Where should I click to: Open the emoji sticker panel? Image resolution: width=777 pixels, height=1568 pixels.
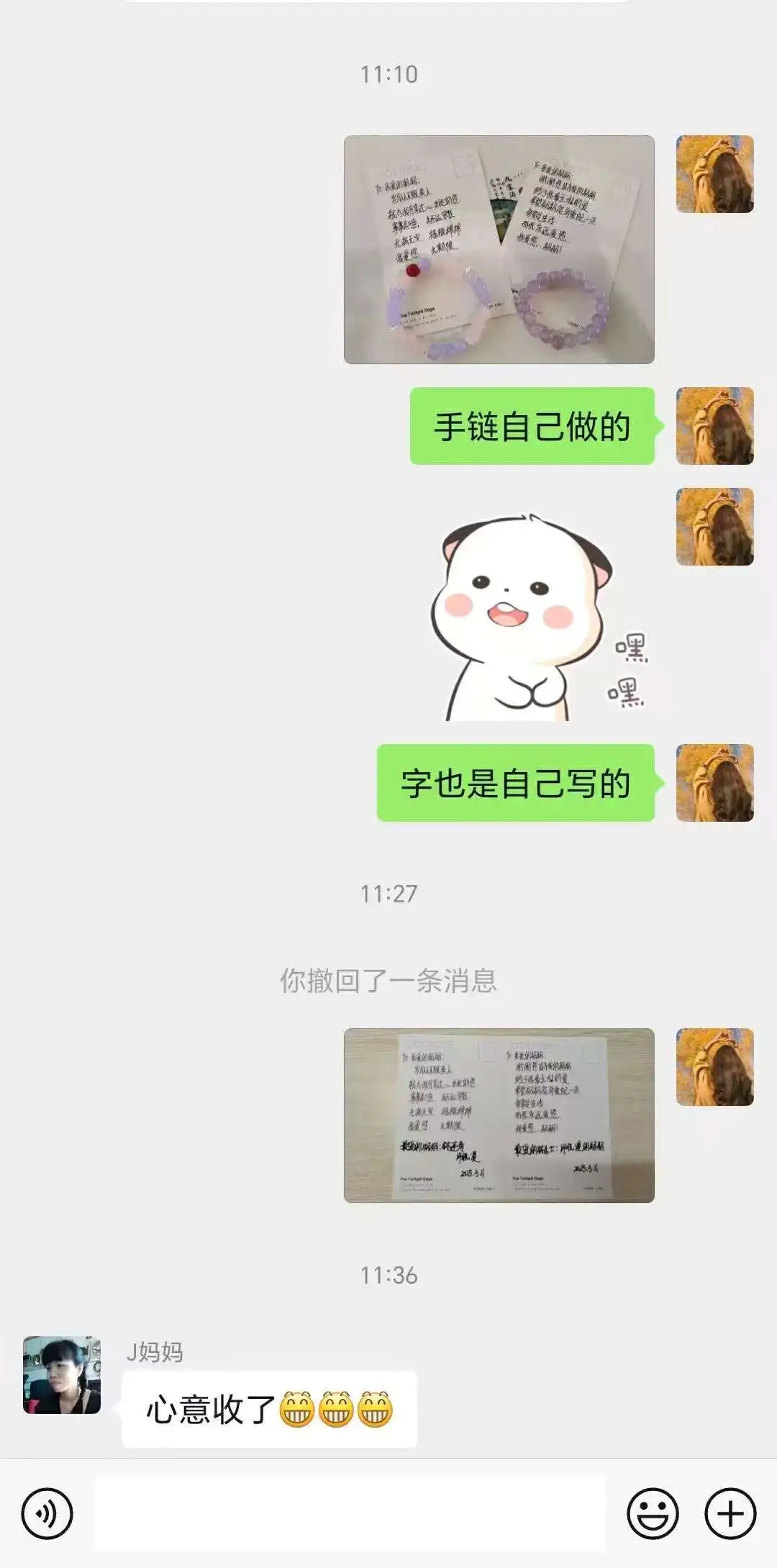pos(653,1514)
